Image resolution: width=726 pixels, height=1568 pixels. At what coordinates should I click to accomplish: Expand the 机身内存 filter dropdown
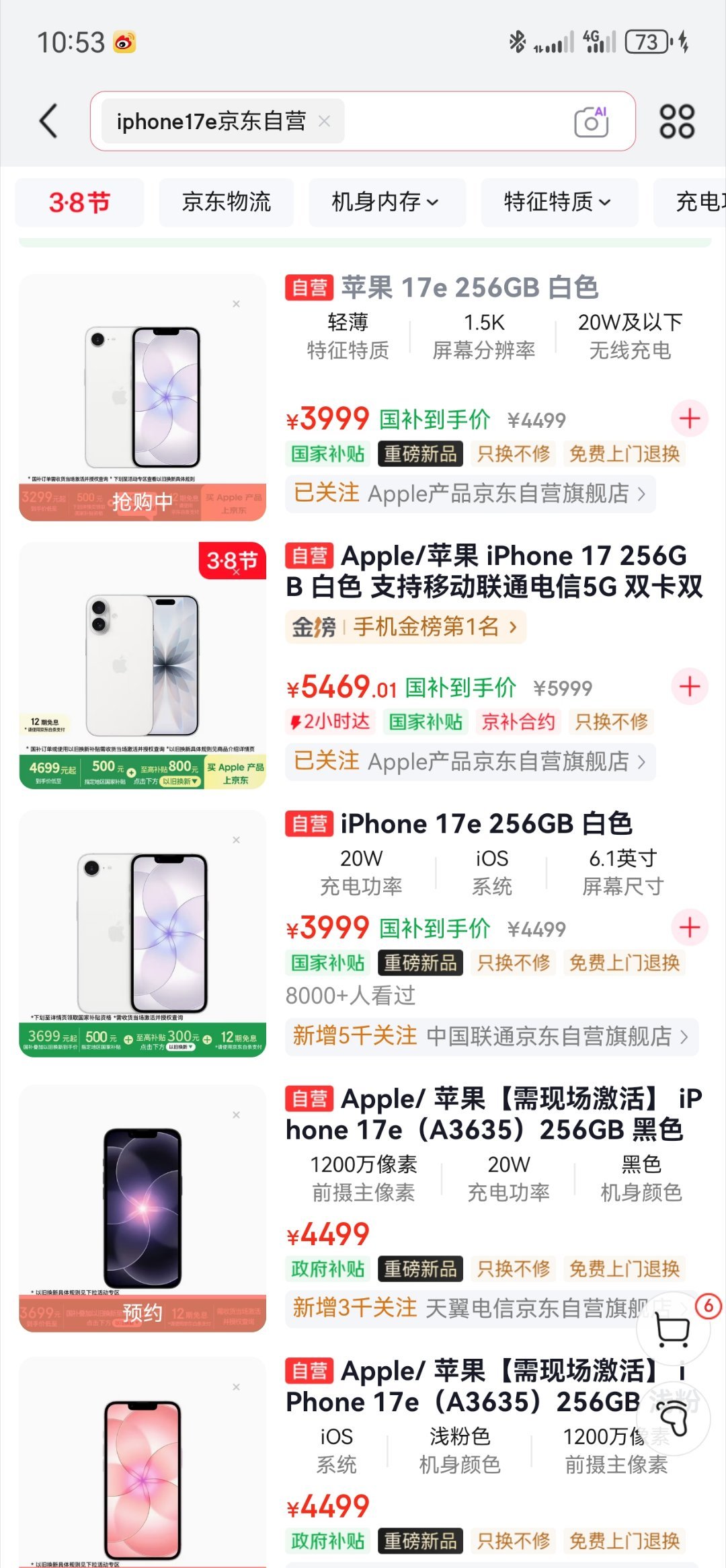pos(387,202)
